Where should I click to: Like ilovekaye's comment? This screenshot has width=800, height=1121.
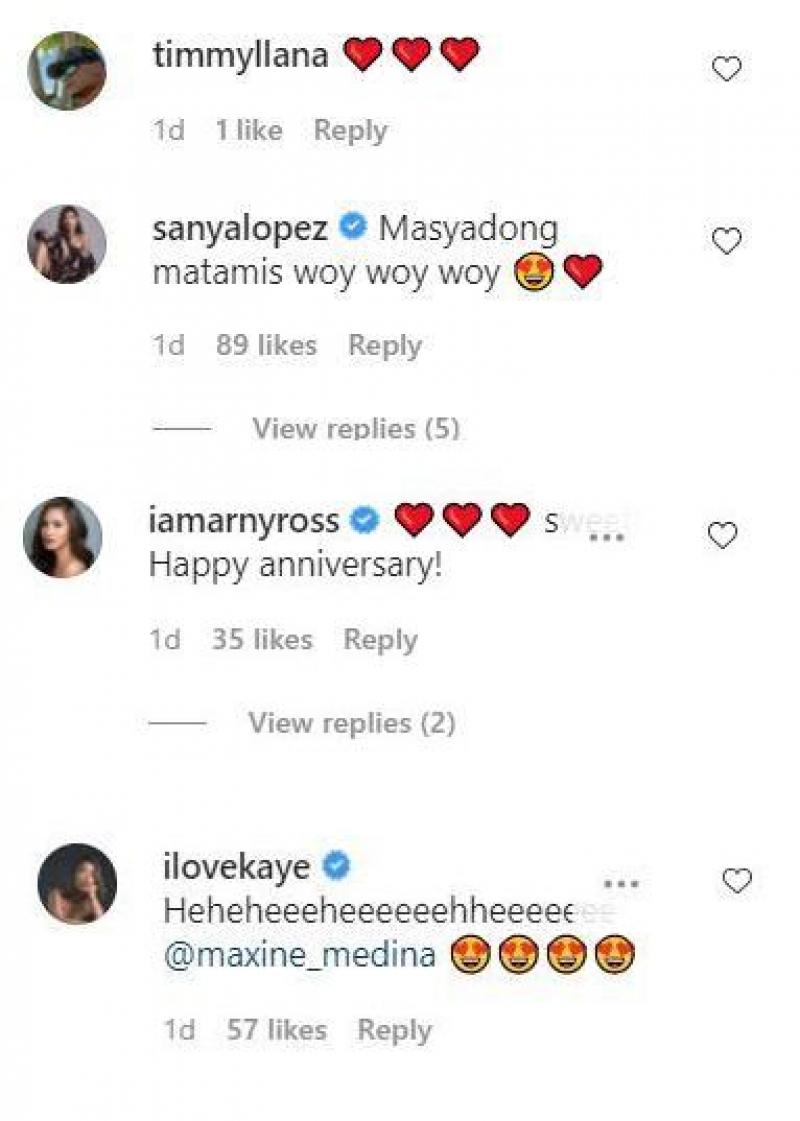(736, 880)
